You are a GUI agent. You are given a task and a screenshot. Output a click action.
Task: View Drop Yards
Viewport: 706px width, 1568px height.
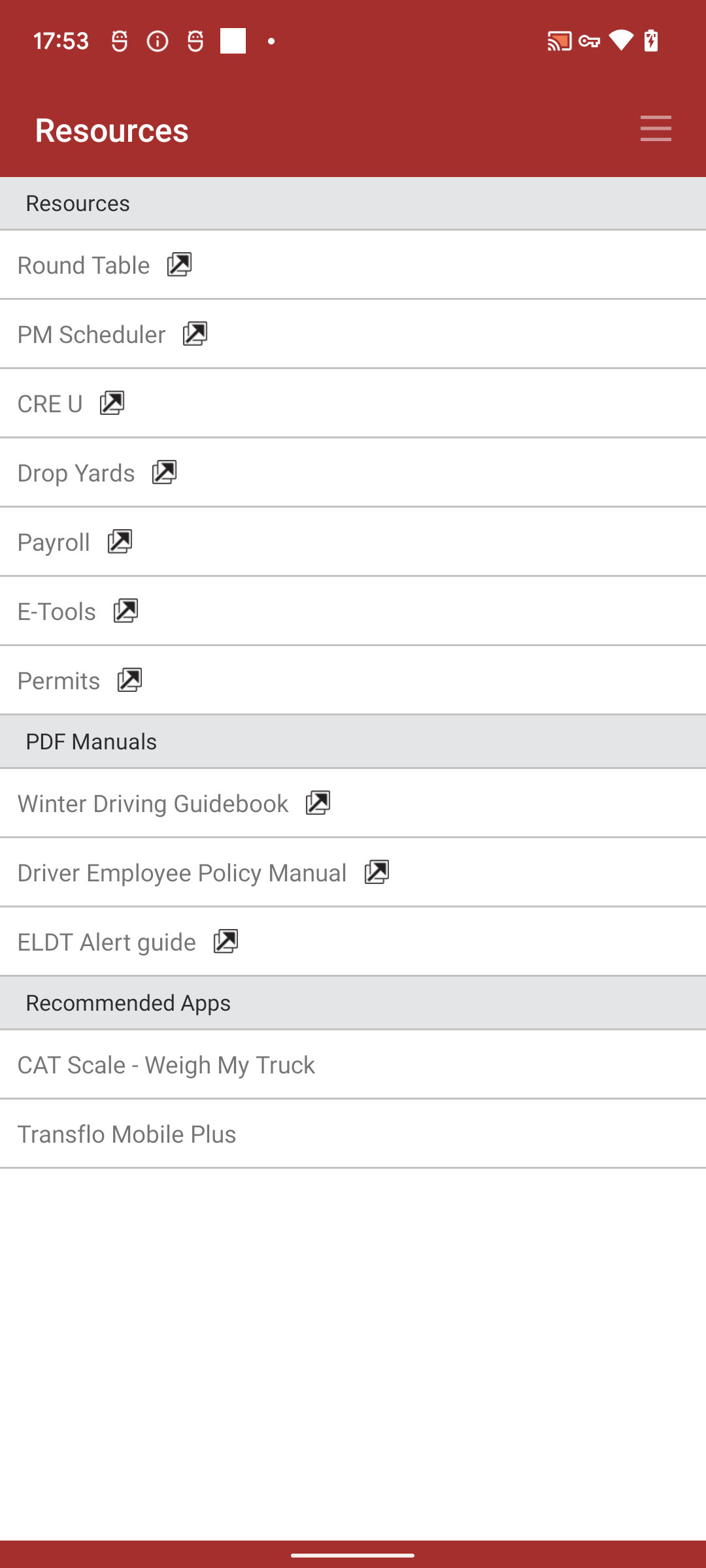pyautogui.click(x=353, y=472)
